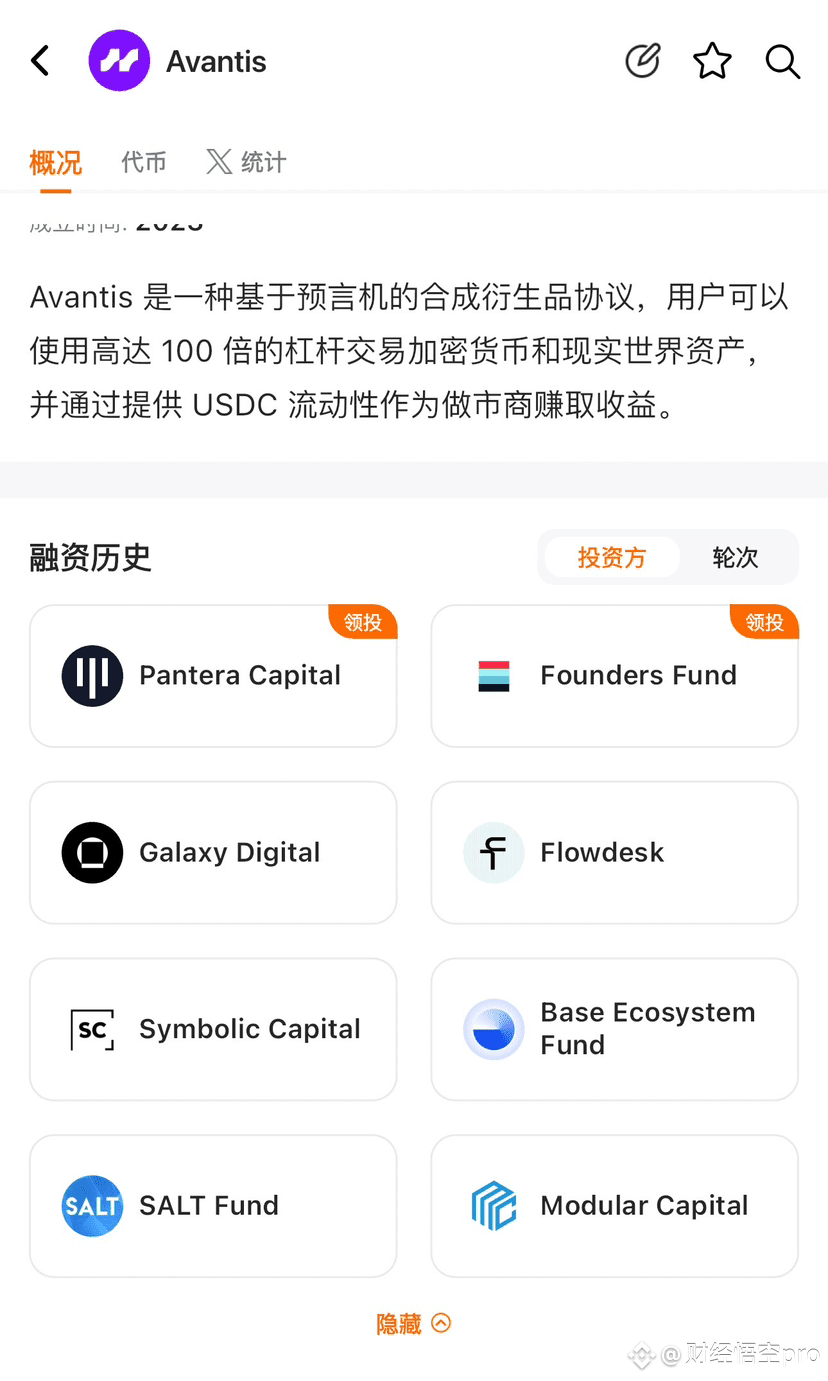The image size is (828, 1381).
Task: Switch to the 代币 tab
Action: (x=144, y=162)
